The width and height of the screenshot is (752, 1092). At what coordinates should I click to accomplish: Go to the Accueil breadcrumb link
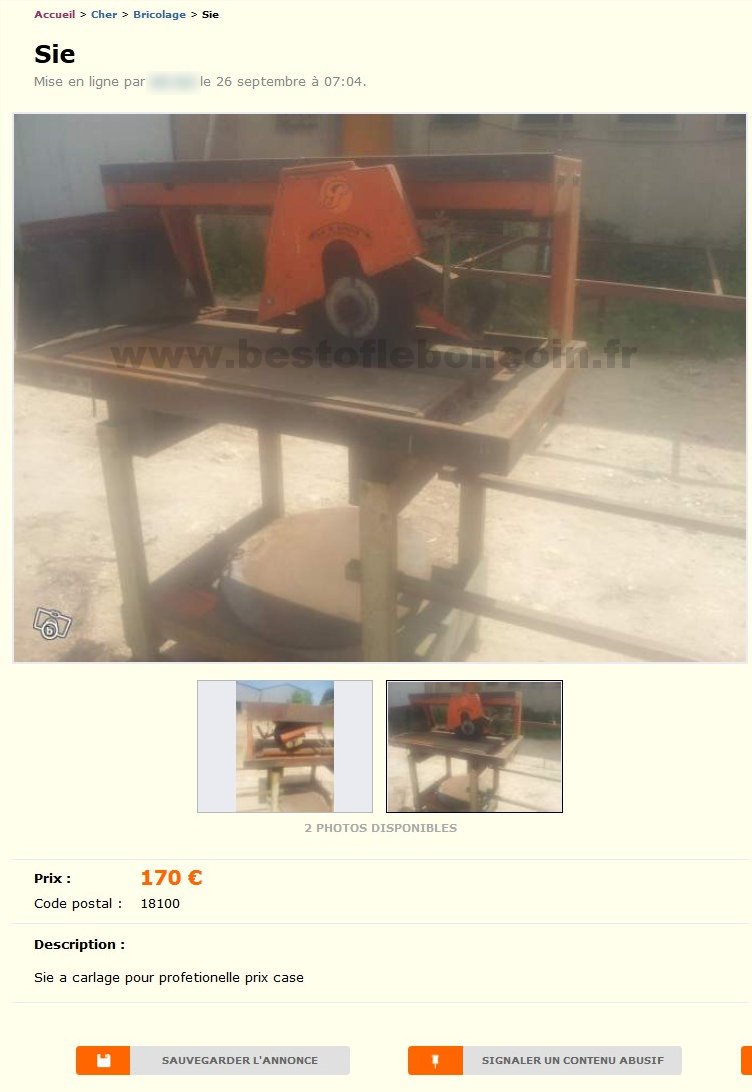(54, 15)
